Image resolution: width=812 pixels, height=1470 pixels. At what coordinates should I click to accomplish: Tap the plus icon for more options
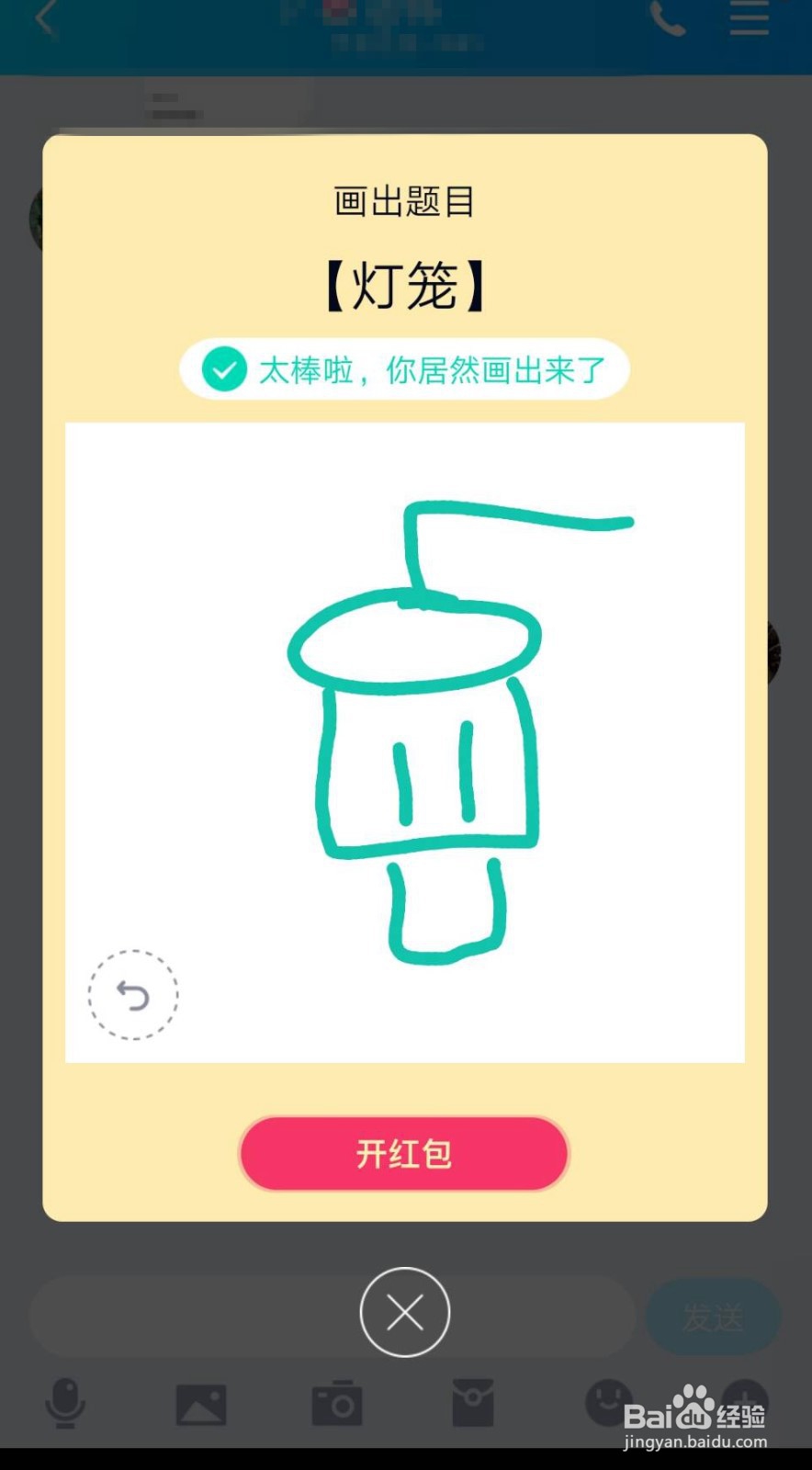744,1403
